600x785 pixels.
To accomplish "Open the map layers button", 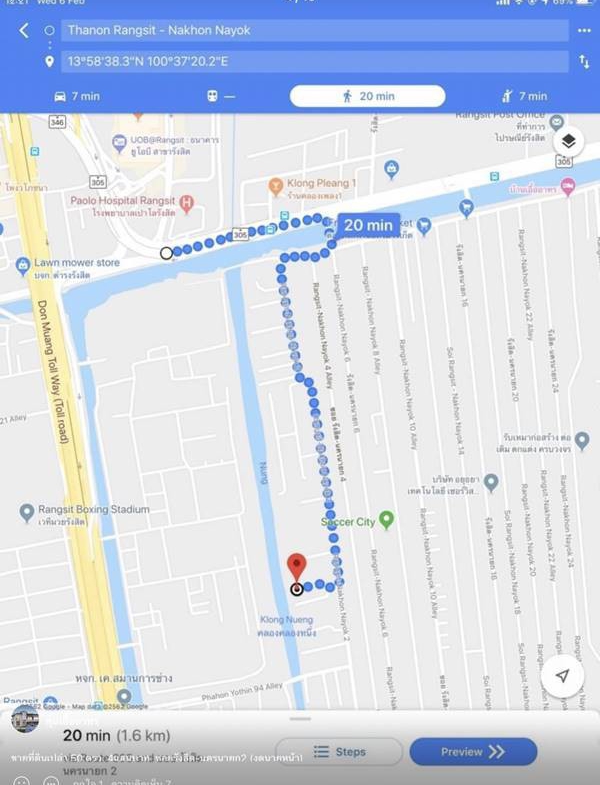I will (568, 142).
